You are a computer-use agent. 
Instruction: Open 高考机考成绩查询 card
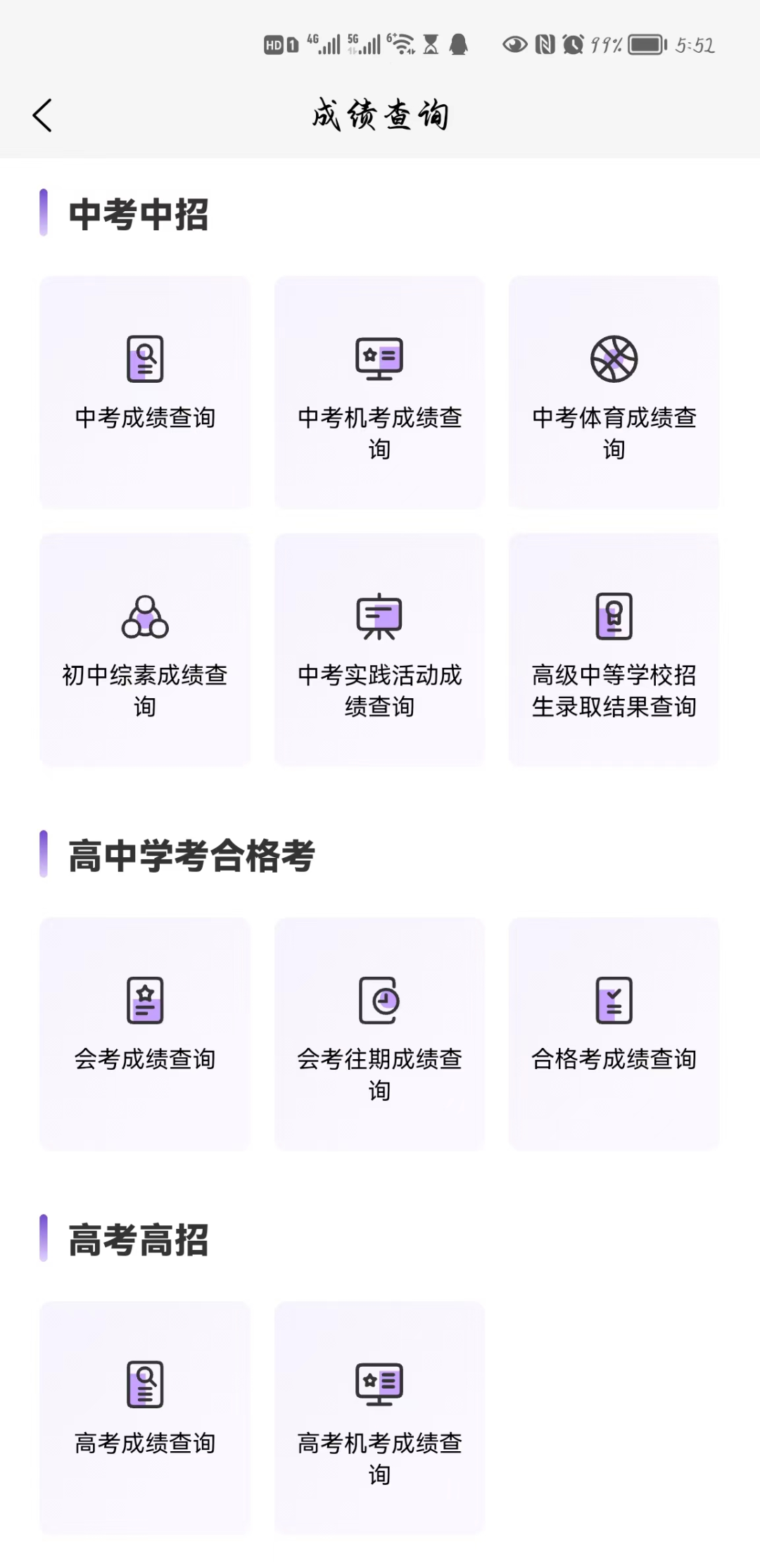(x=379, y=1417)
